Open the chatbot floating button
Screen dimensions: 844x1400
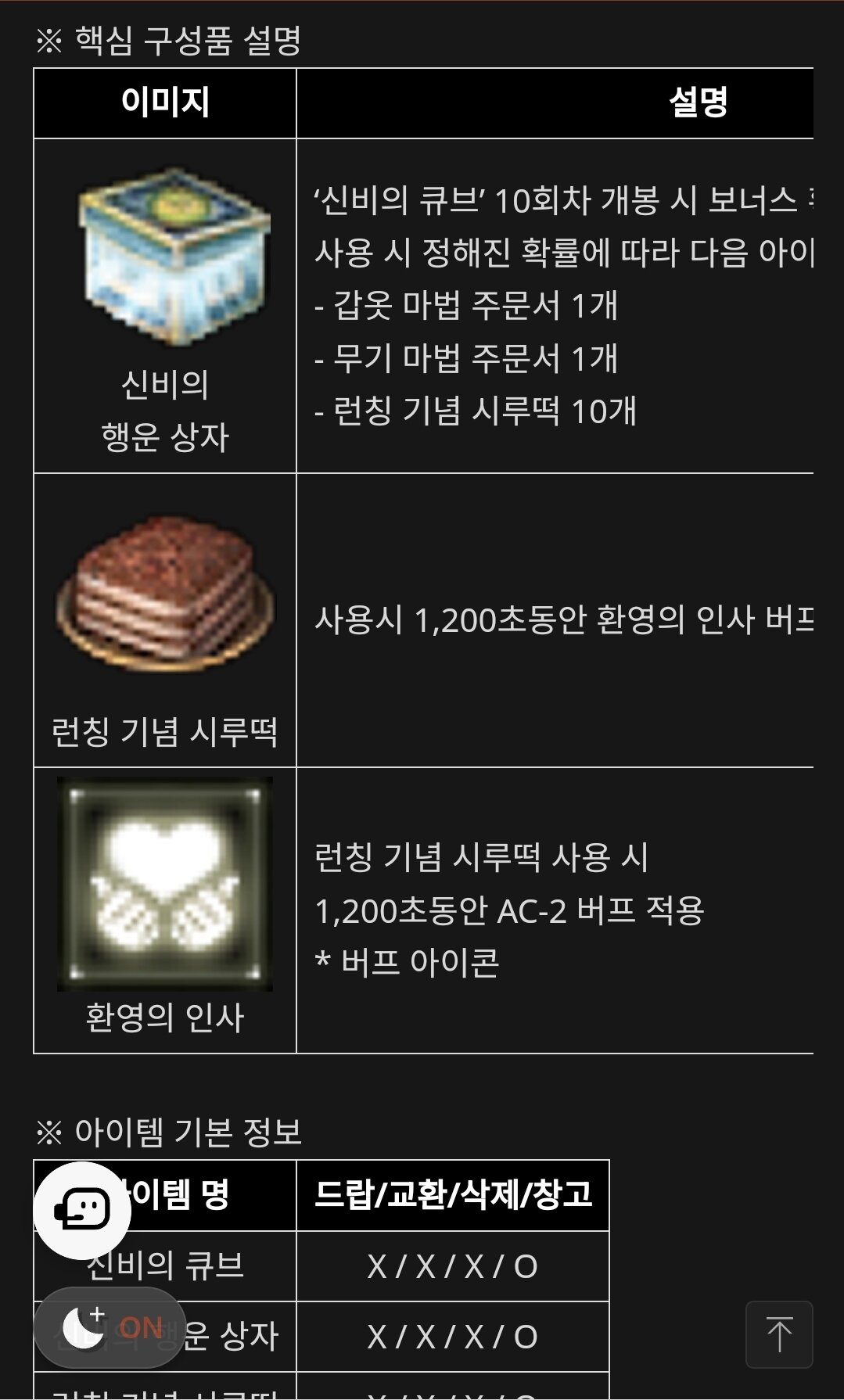click(81, 1210)
